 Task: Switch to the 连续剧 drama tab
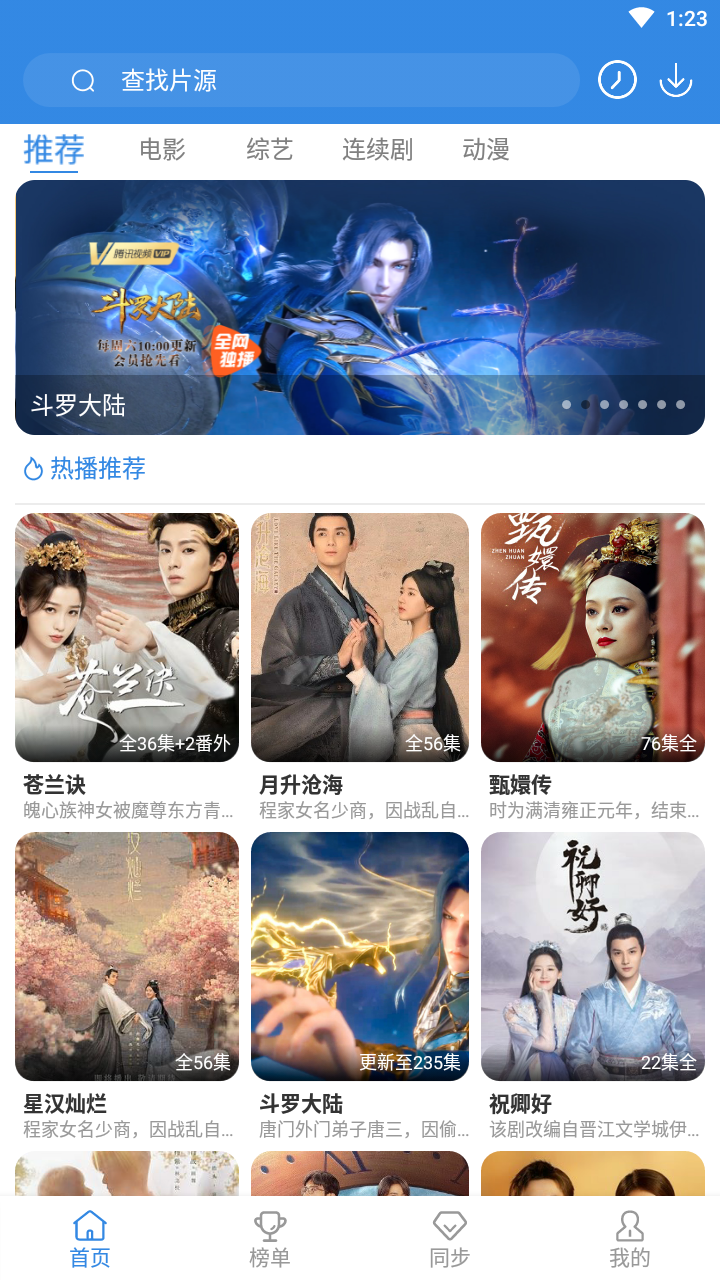pos(375,150)
